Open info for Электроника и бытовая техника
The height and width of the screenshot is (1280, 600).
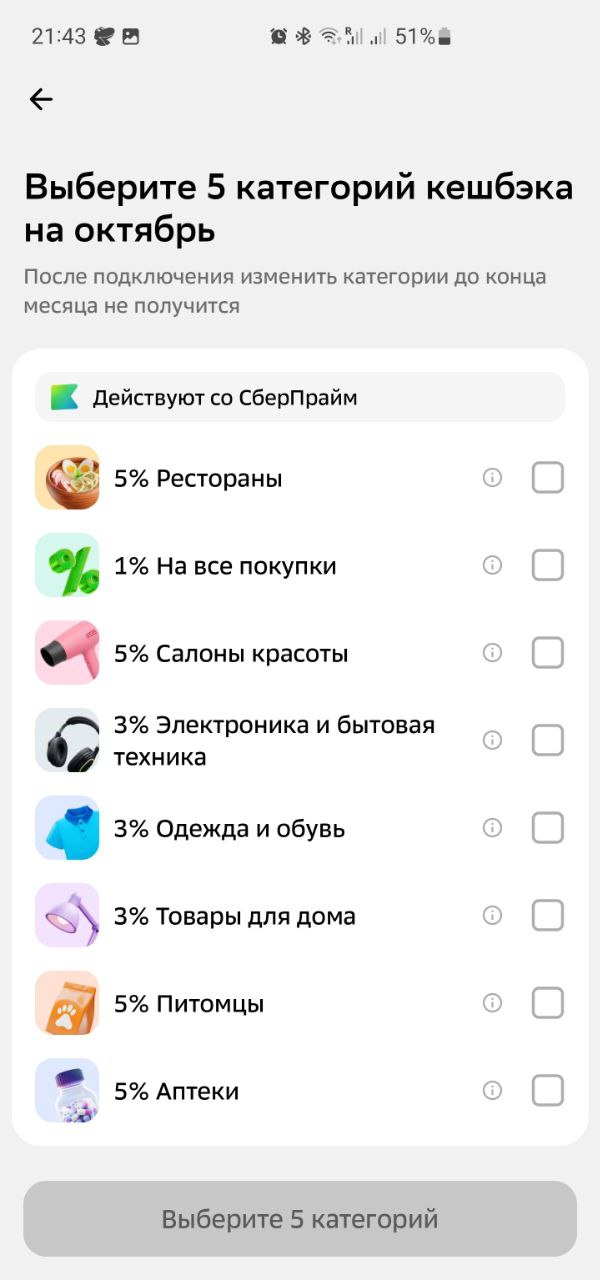[492, 740]
